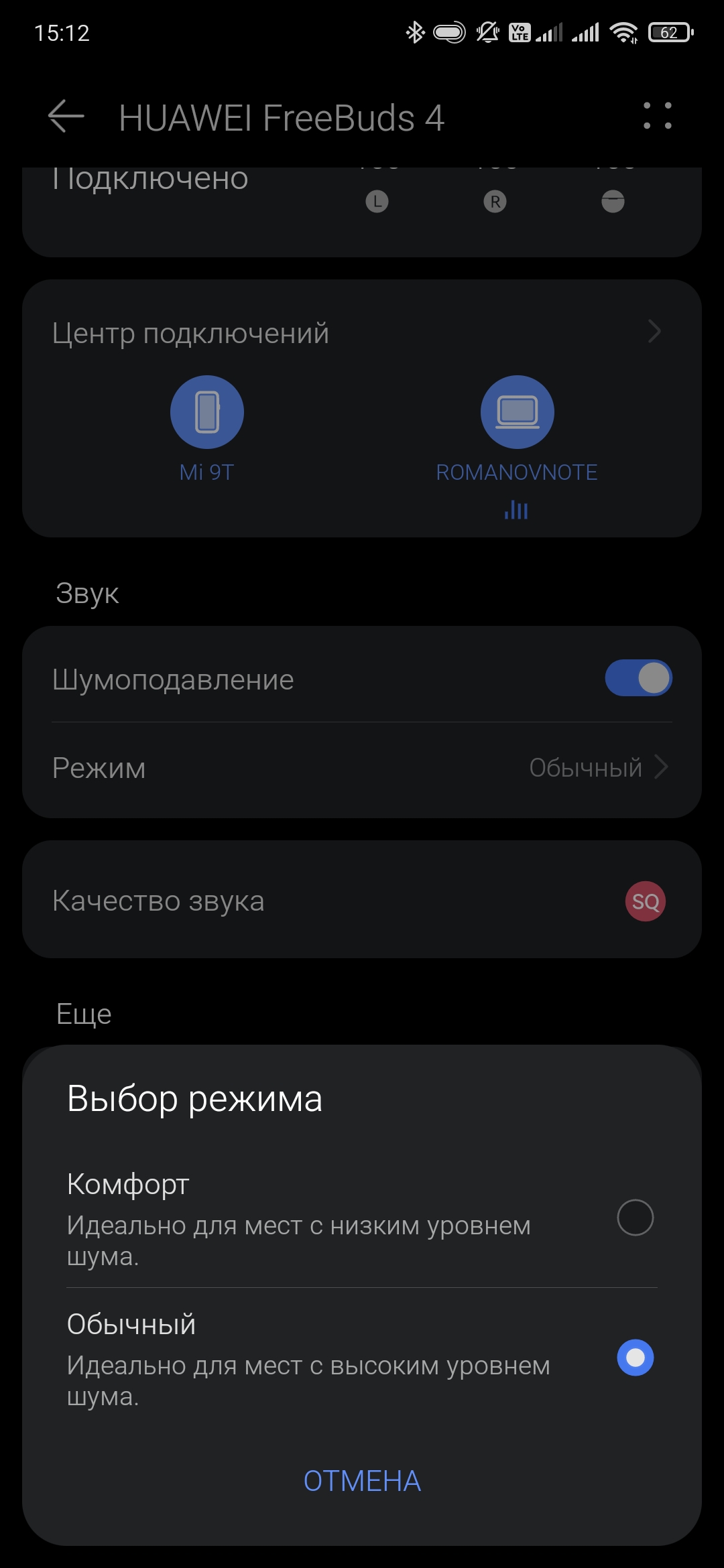Select the Комфорт mode option

(x=634, y=1218)
